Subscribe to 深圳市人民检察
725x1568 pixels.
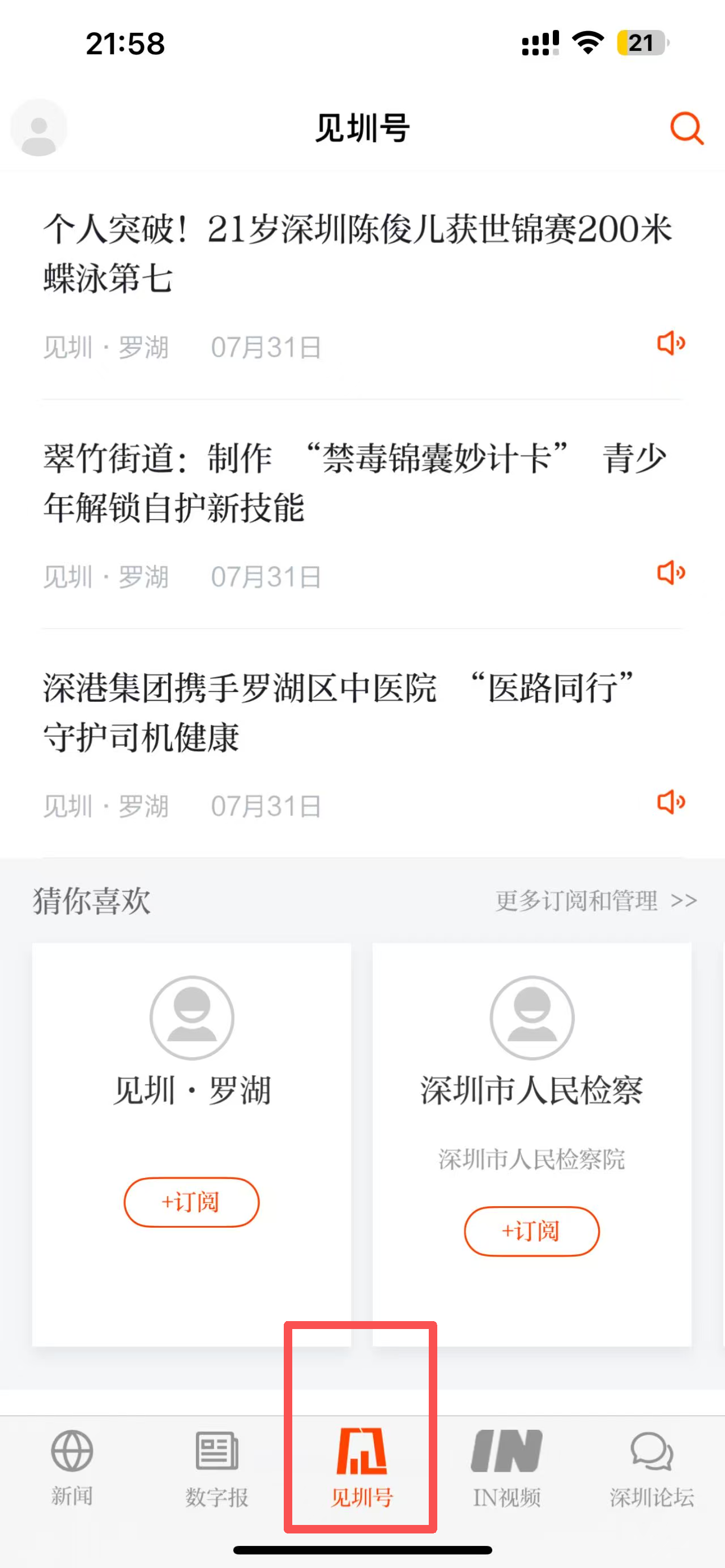(x=531, y=1231)
